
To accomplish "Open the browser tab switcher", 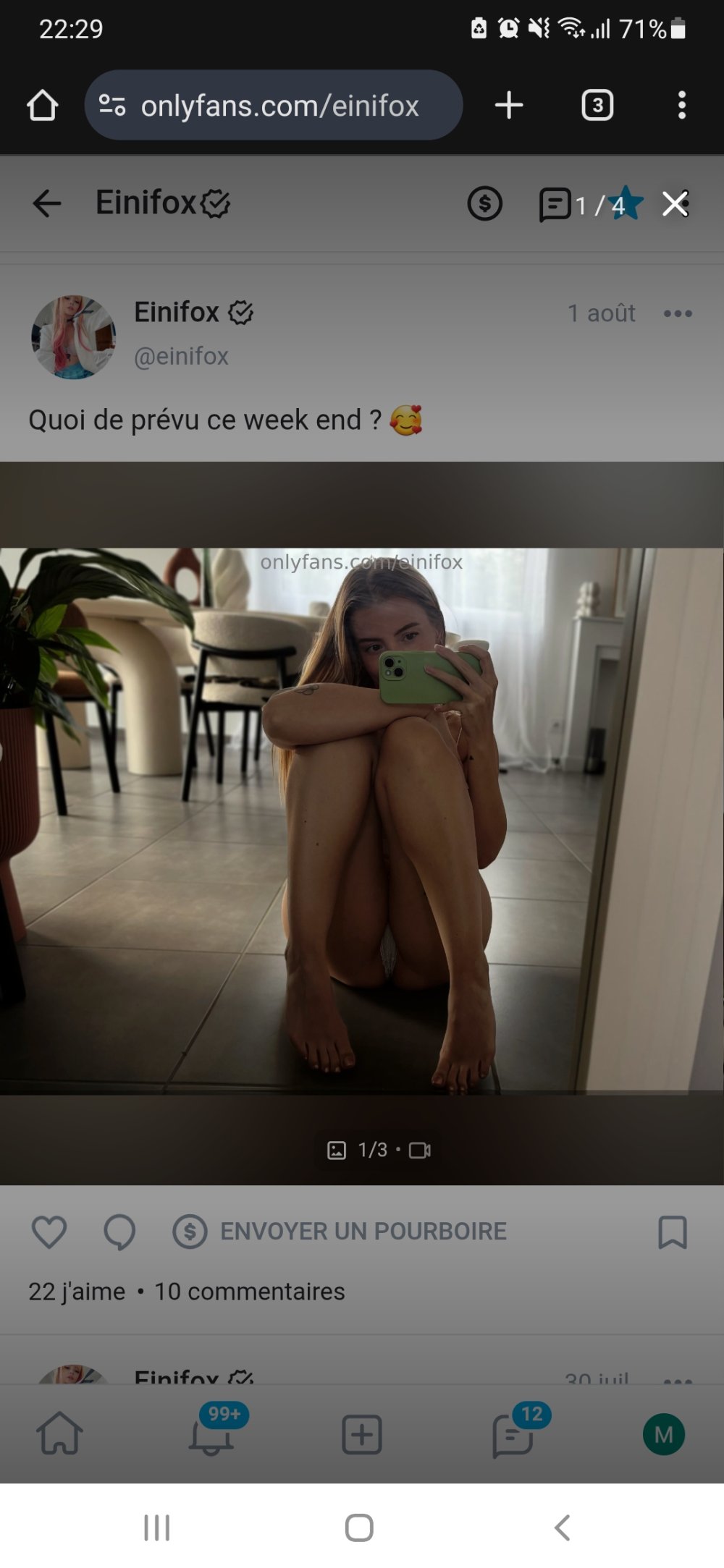I will click(597, 106).
